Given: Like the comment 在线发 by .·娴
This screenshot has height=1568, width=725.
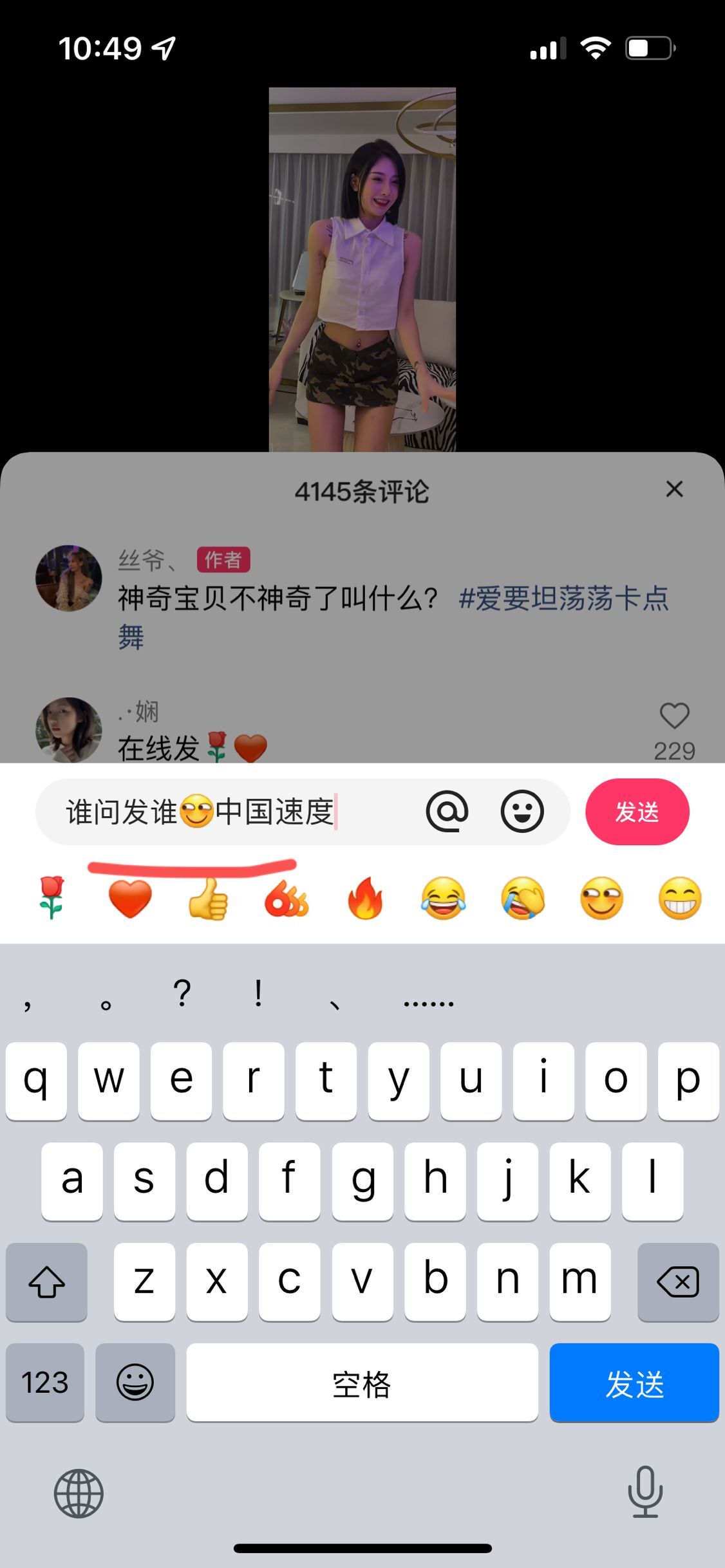Looking at the screenshot, I should pos(674,716).
